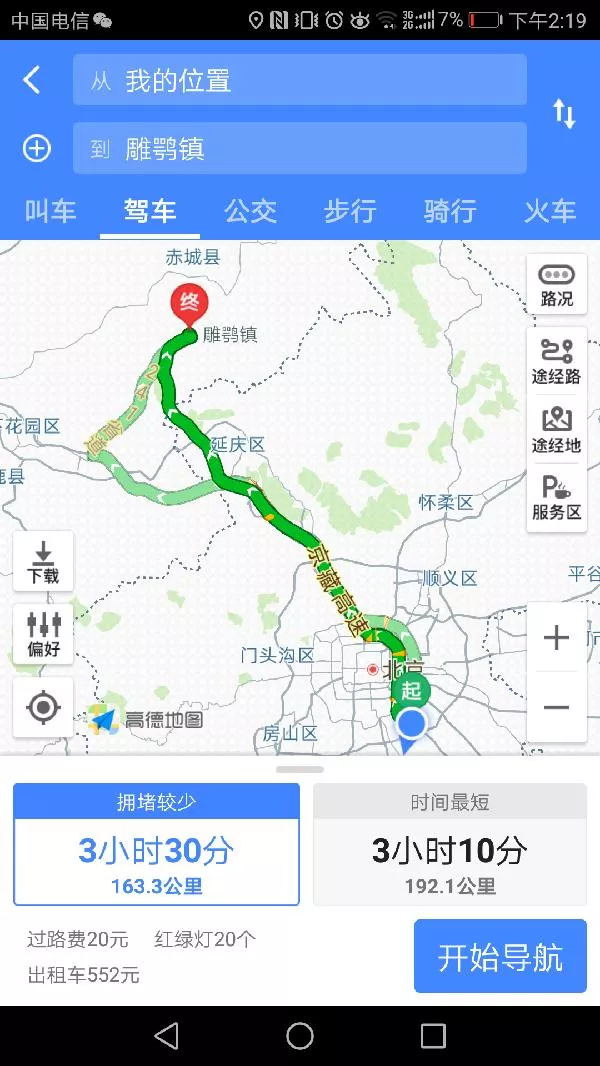Toggle the 路况 traffic layer

pos(557,285)
